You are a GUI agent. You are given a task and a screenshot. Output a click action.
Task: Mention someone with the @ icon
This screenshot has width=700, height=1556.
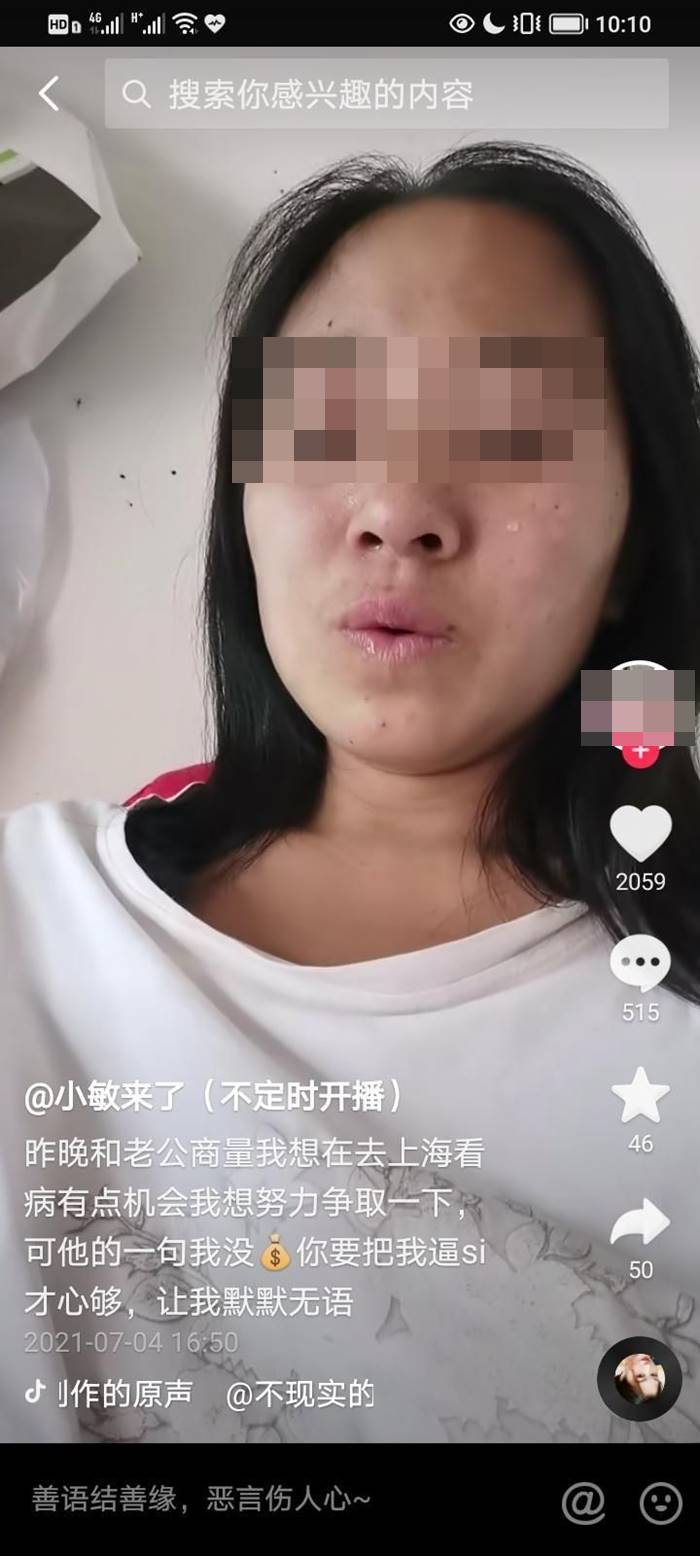tap(583, 1501)
